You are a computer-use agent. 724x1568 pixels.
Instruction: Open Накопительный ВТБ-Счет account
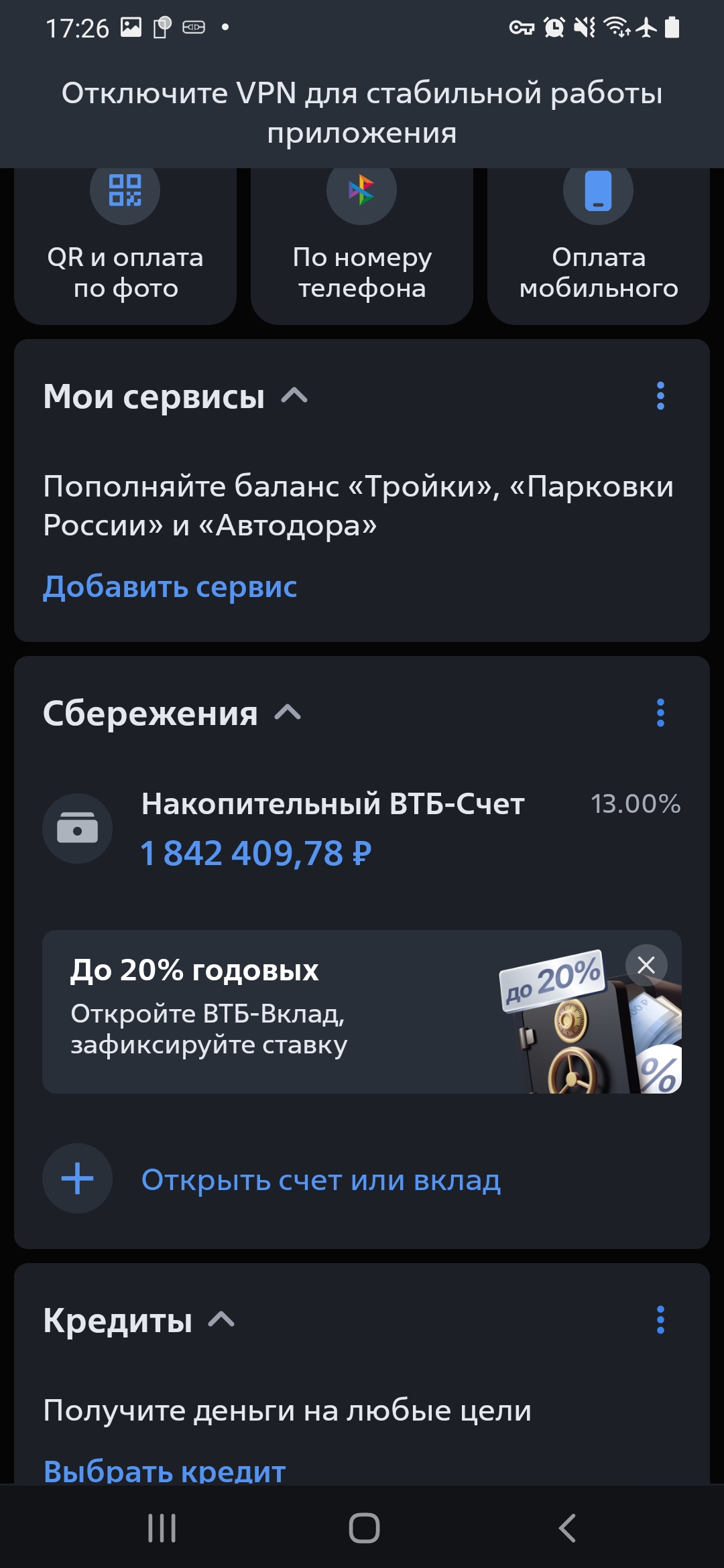click(362, 830)
